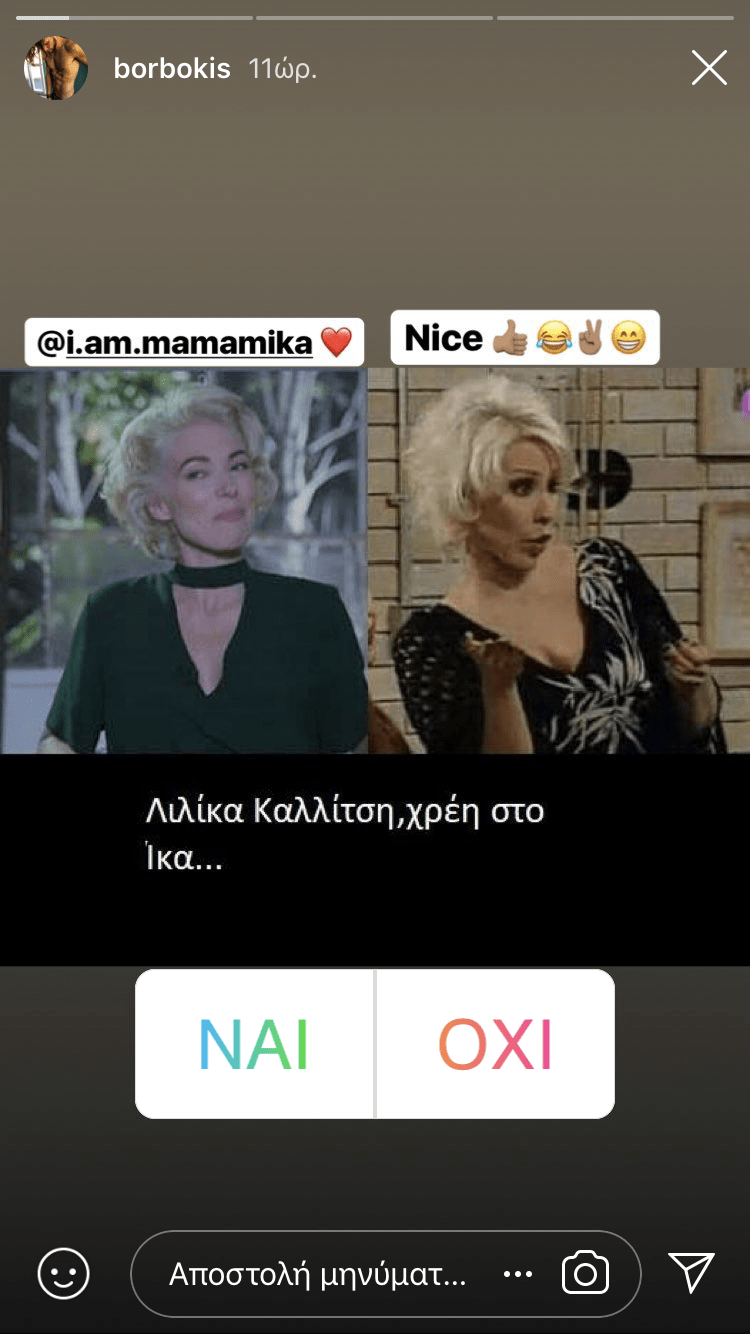Click the thumbs-up emoji in the Nice sticker
The image size is (750, 1334).
click(512, 337)
